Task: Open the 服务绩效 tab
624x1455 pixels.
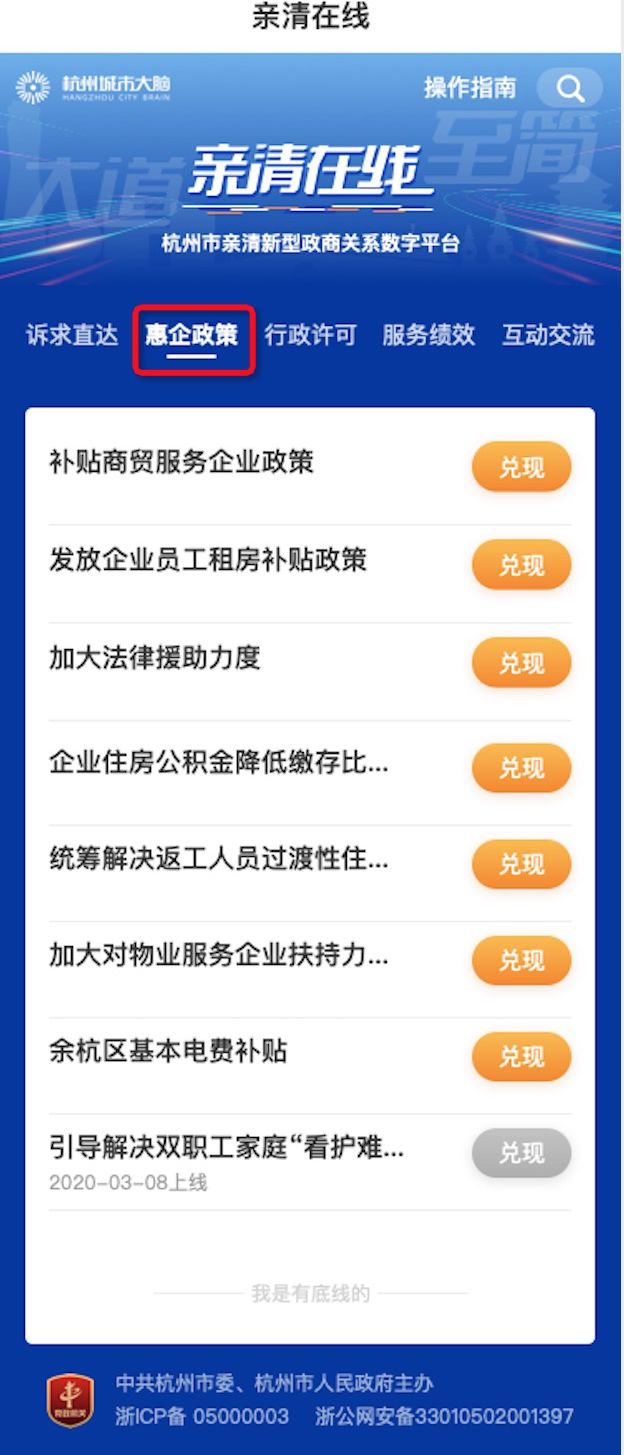Action: click(428, 335)
